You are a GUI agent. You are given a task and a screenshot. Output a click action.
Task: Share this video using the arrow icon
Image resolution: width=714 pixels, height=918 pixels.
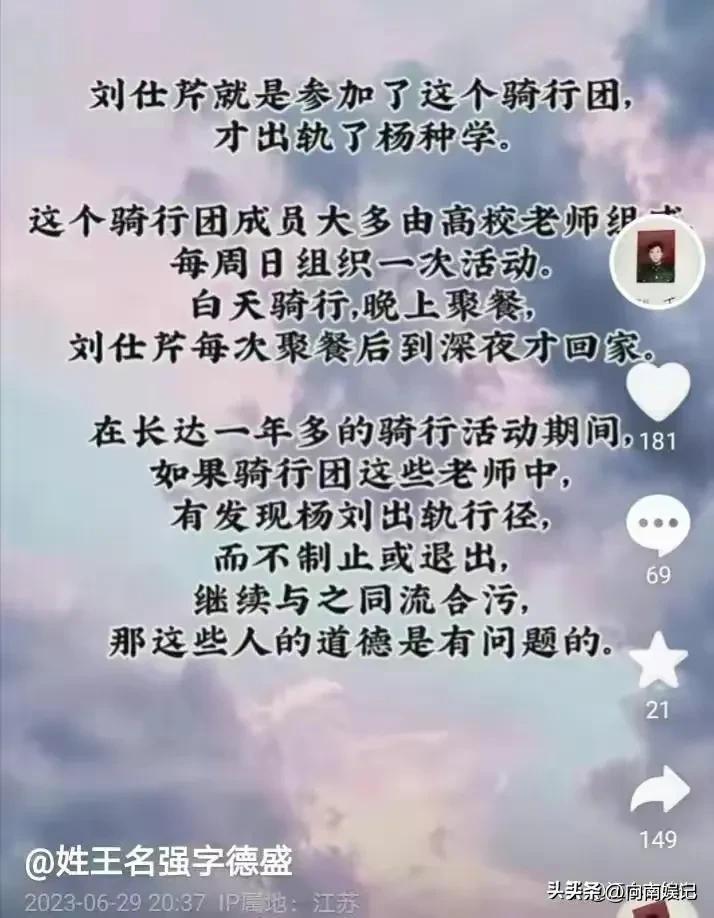(658, 791)
